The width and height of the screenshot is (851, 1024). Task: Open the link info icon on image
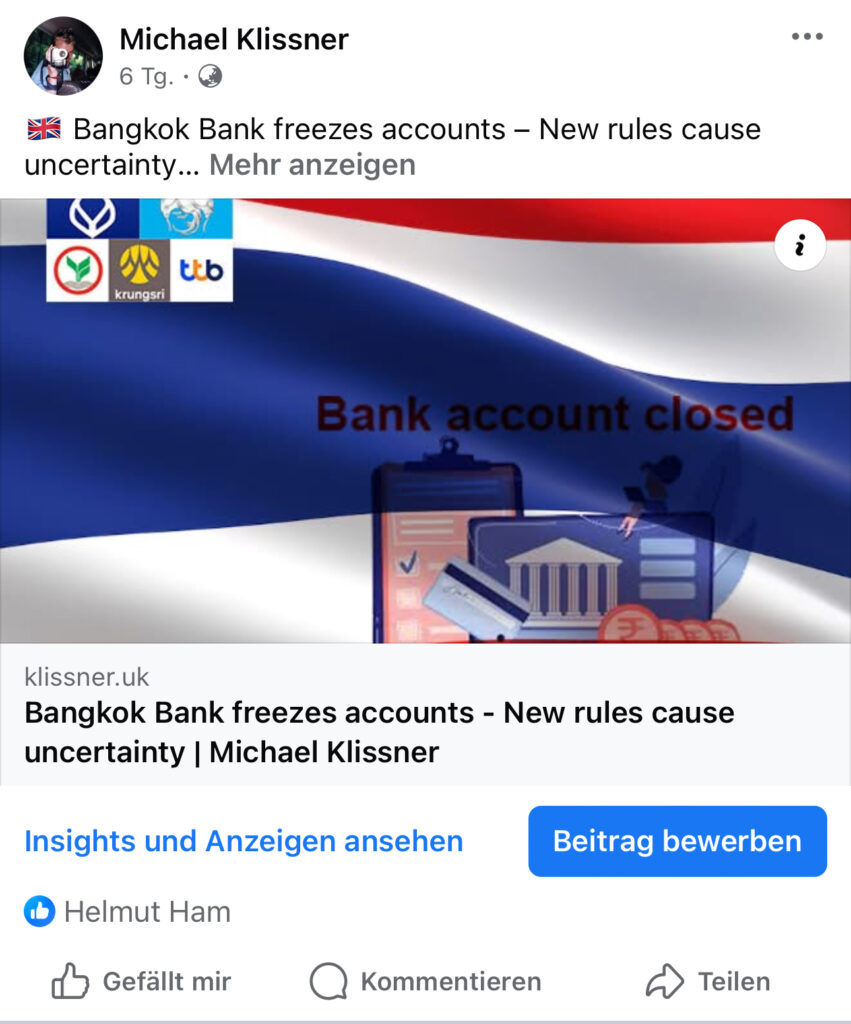click(800, 245)
